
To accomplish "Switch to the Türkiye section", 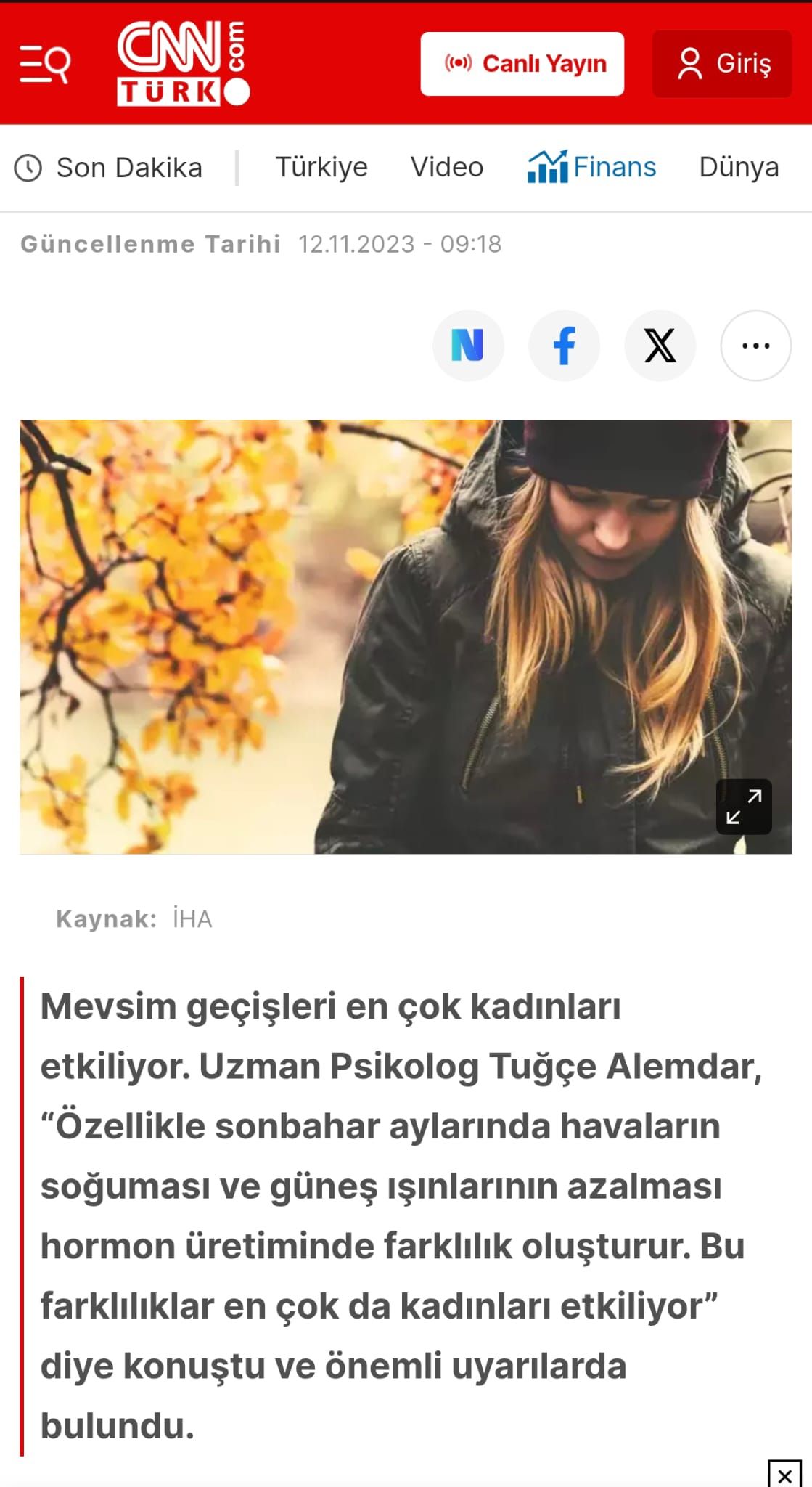I will (x=321, y=167).
